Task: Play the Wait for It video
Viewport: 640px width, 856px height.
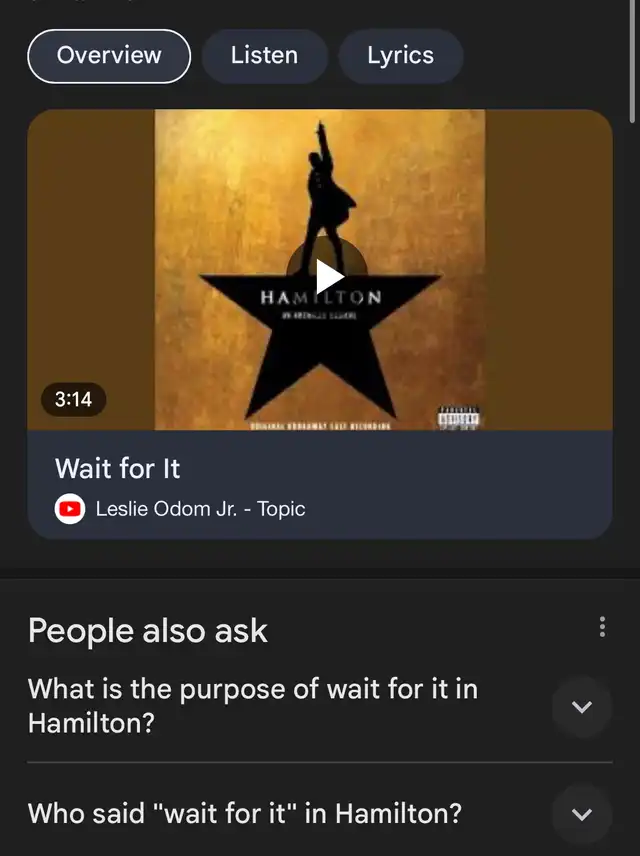Action: [328, 275]
